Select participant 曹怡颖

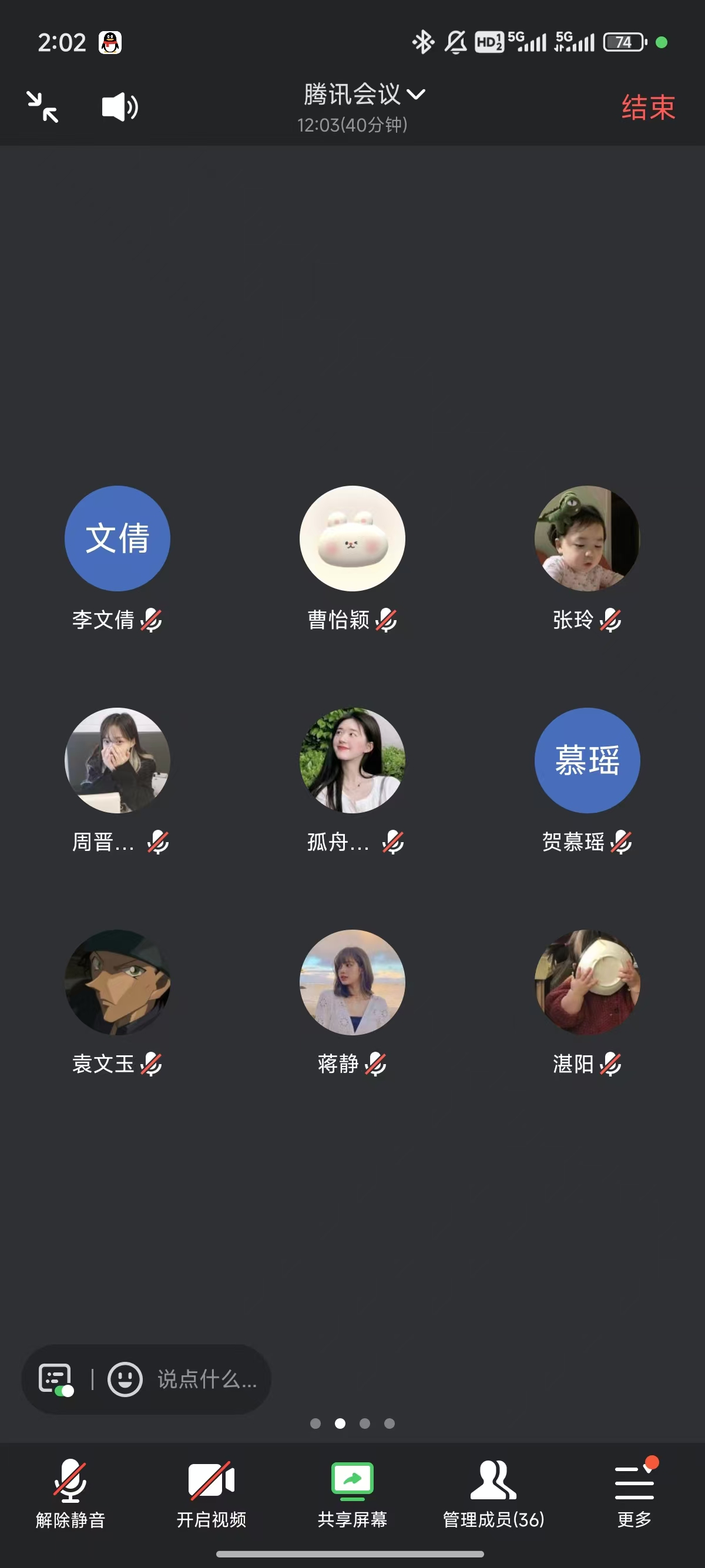352,539
